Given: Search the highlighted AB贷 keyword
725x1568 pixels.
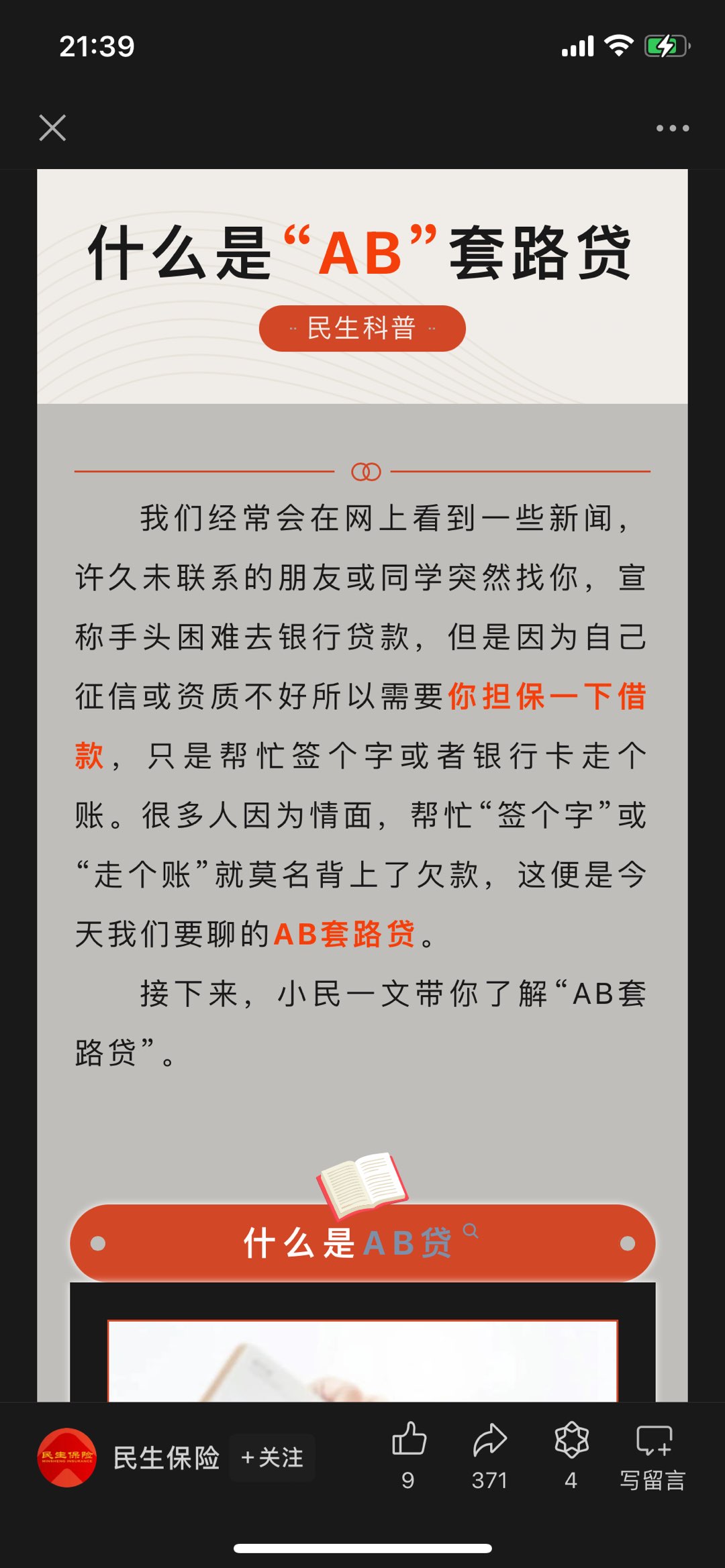Looking at the screenshot, I should 408,1243.
